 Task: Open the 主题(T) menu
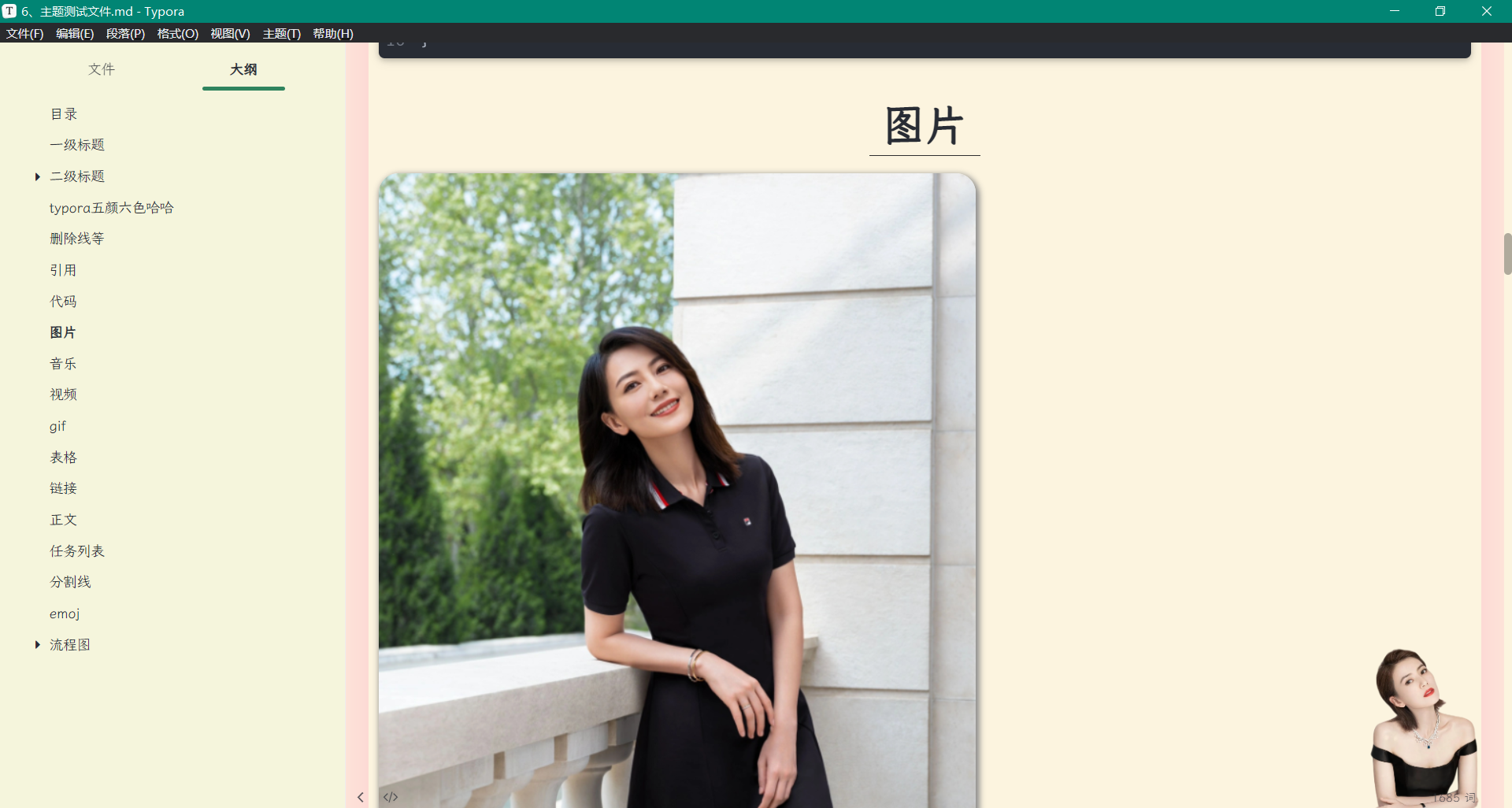281,34
